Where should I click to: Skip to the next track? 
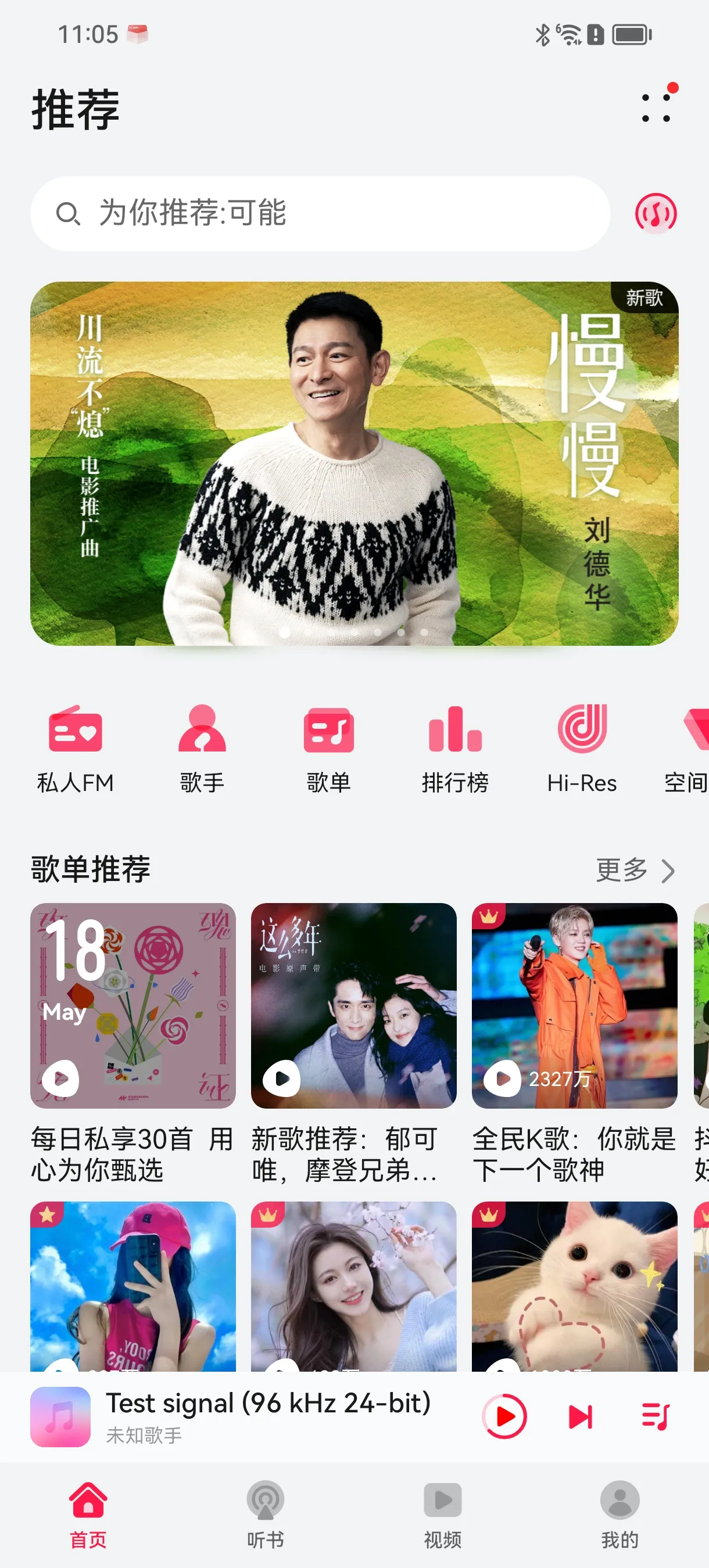point(580,1416)
